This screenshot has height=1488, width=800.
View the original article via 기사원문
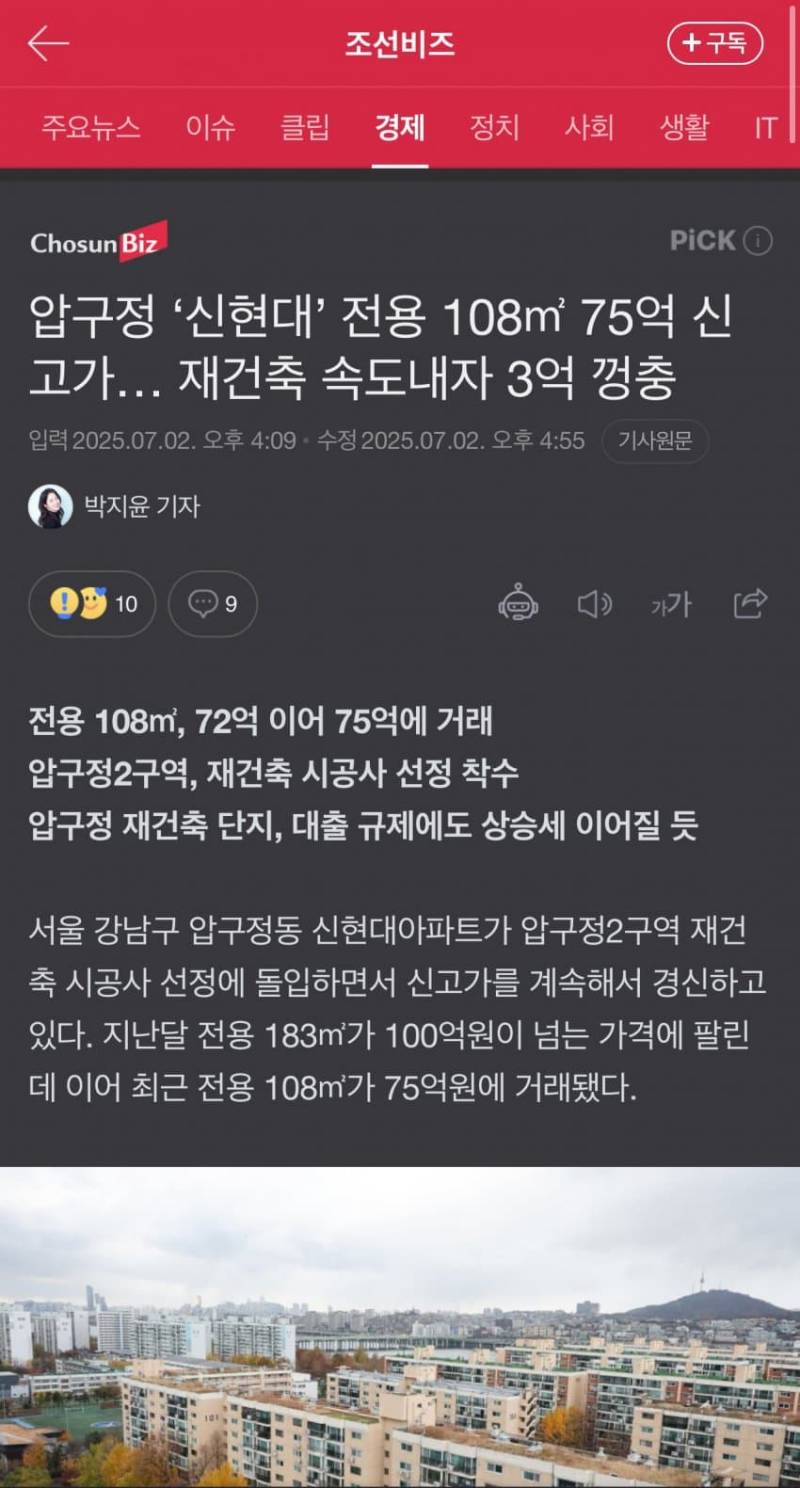coord(655,441)
